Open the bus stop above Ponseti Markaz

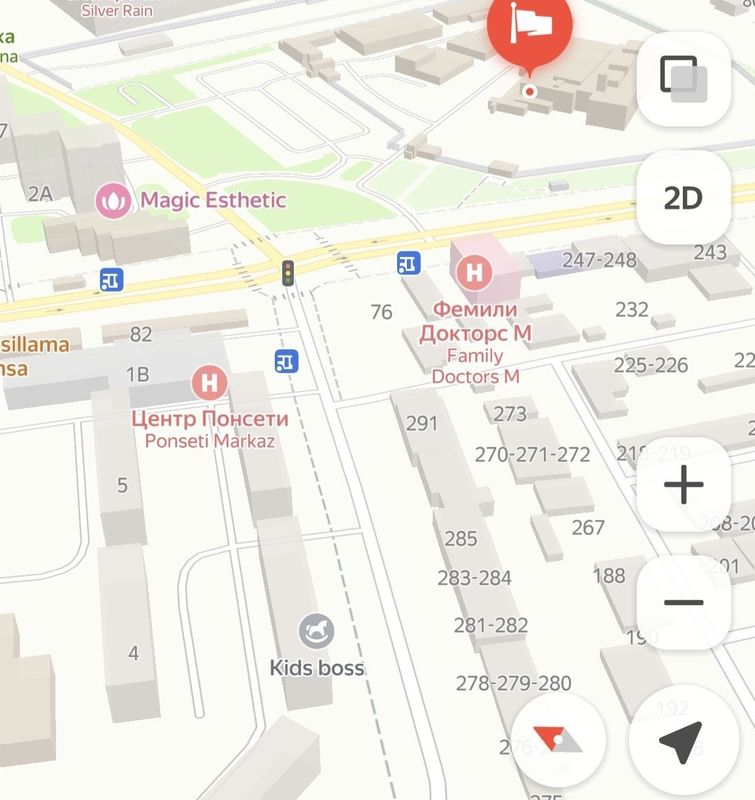287,360
